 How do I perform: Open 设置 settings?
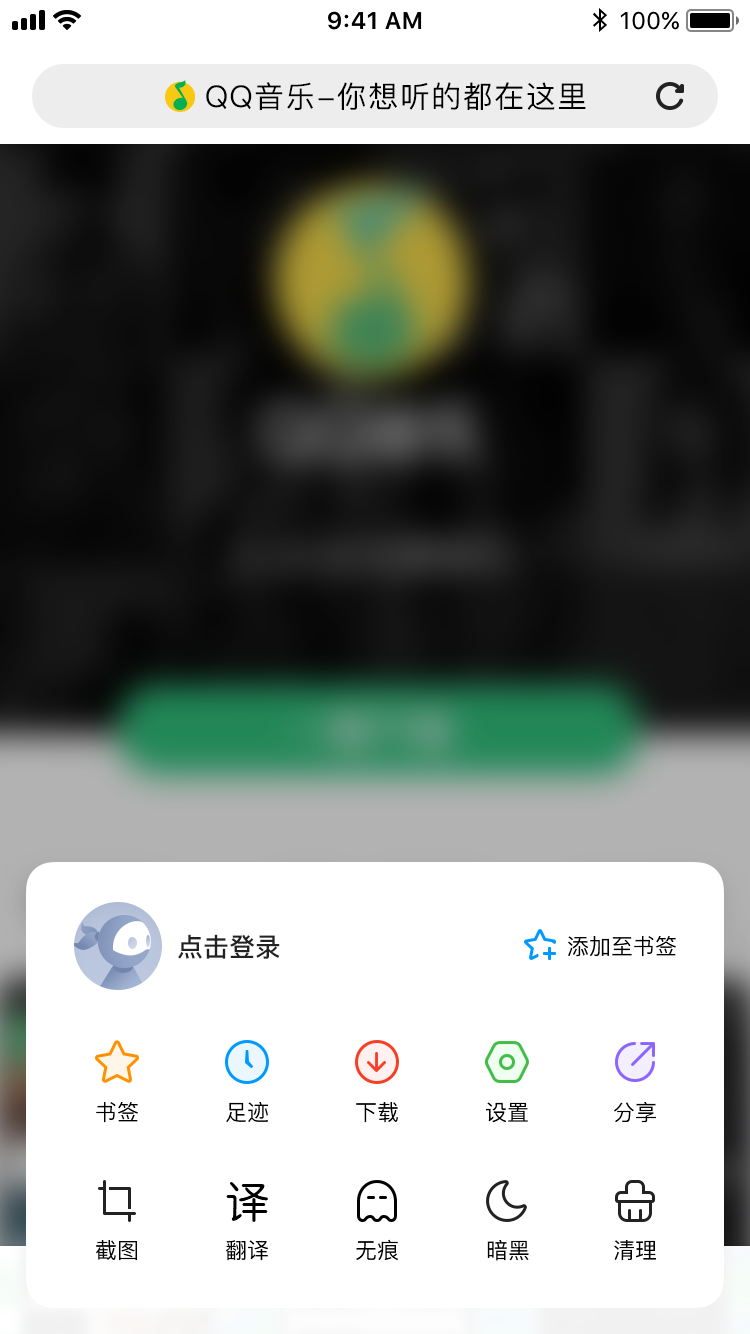(507, 1081)
